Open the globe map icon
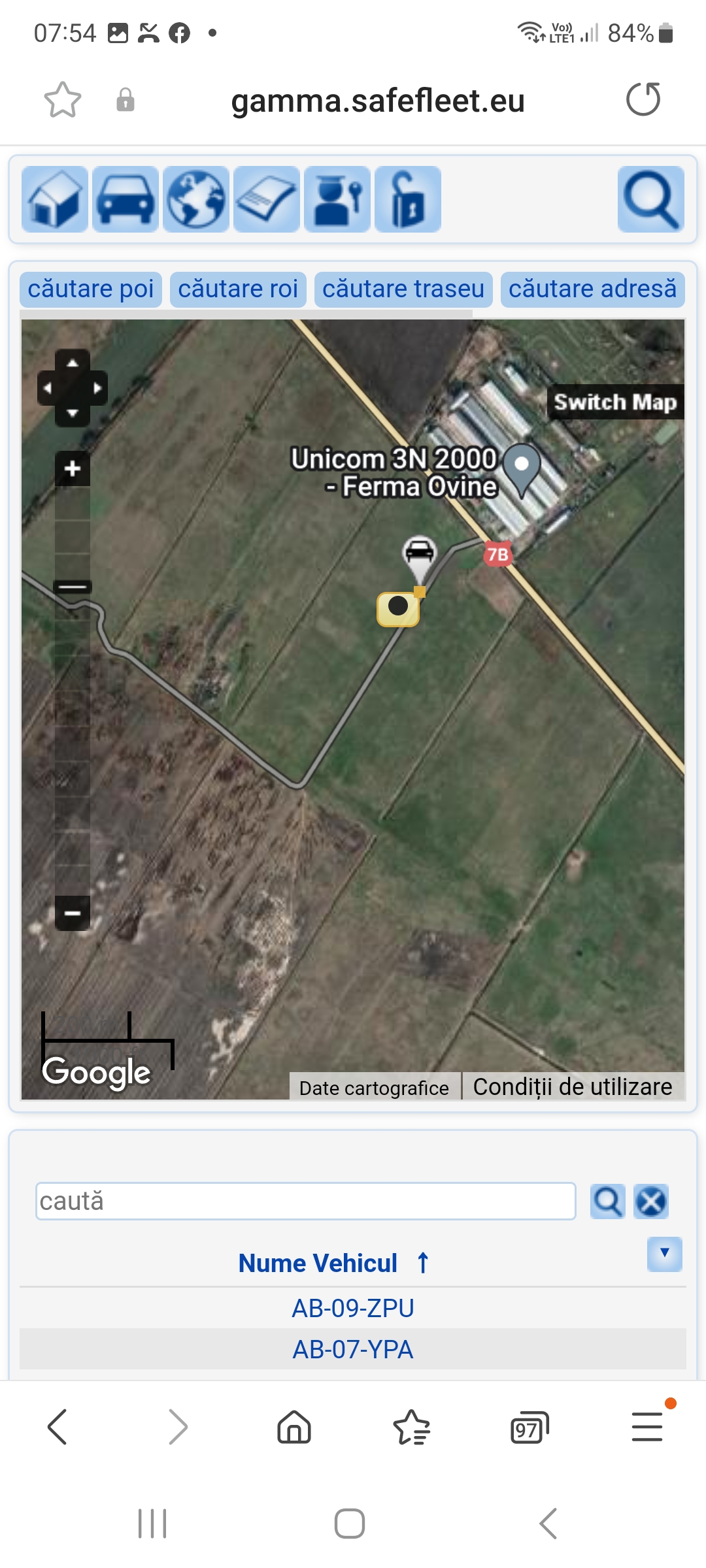Image resolution: width=706 pixels, height=1568 pixels. pos(196,199)
